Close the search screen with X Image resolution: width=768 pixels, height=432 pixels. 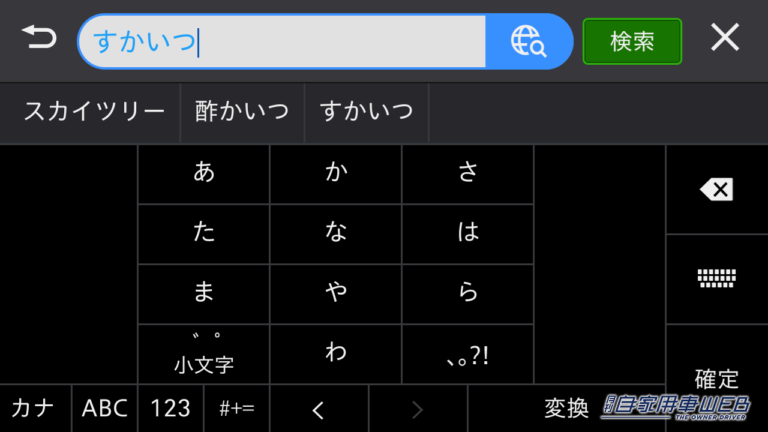[725, 39]
